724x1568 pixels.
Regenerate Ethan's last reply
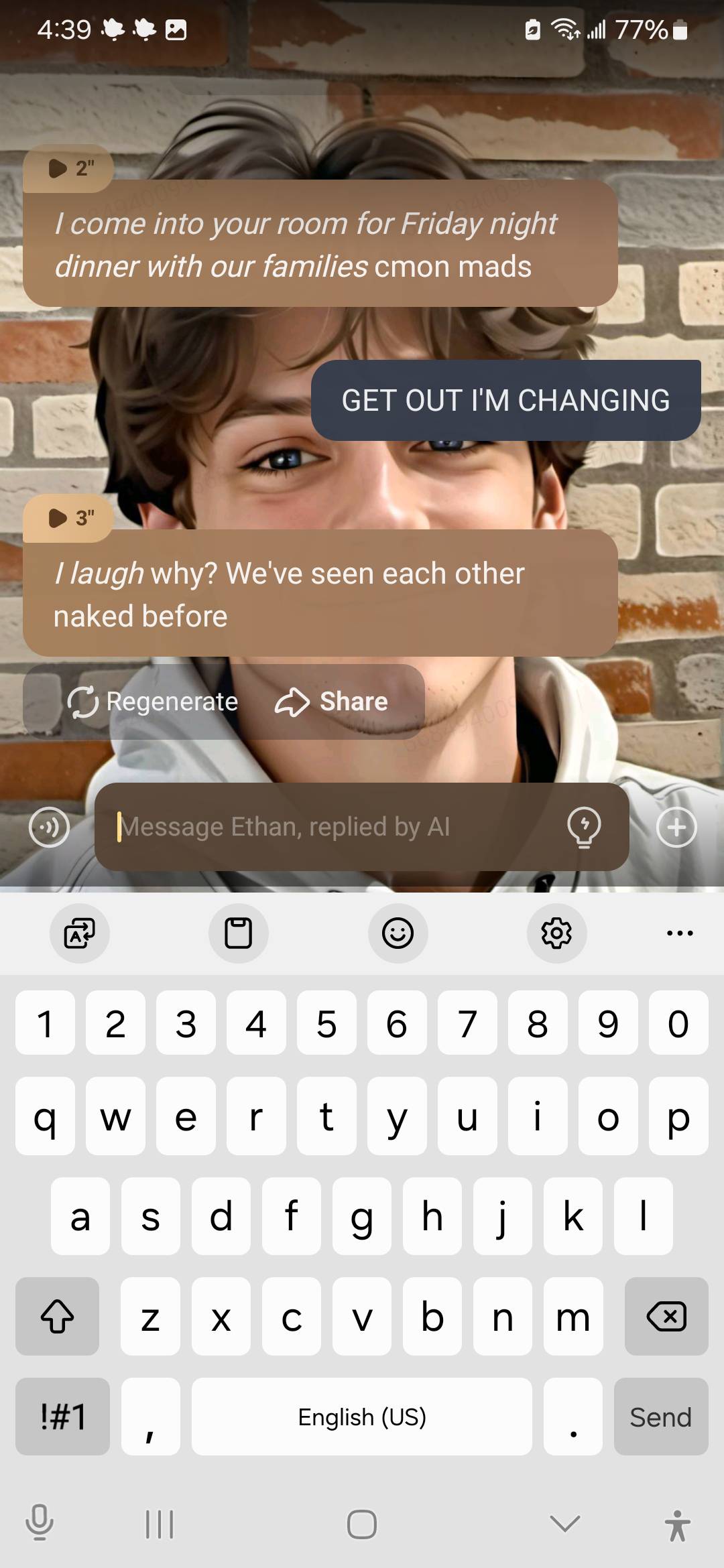pos(153,702)
